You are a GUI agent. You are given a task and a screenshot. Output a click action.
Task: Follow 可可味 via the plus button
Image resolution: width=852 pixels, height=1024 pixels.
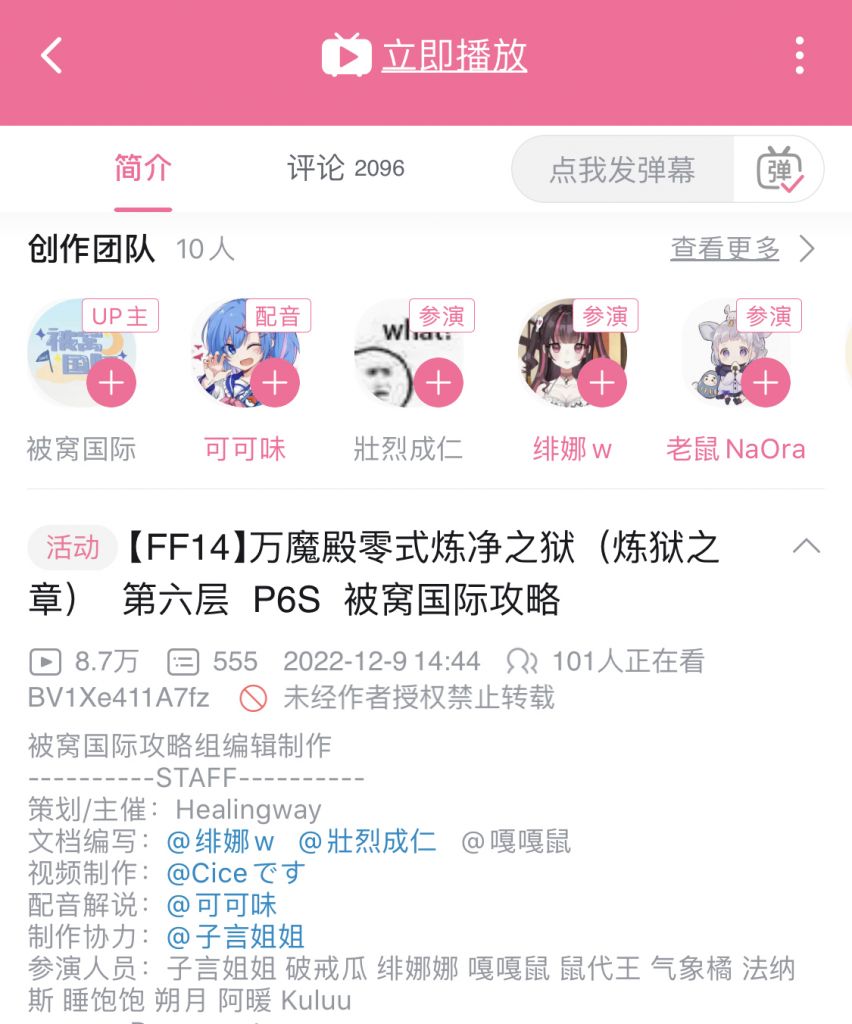point(274,382)
